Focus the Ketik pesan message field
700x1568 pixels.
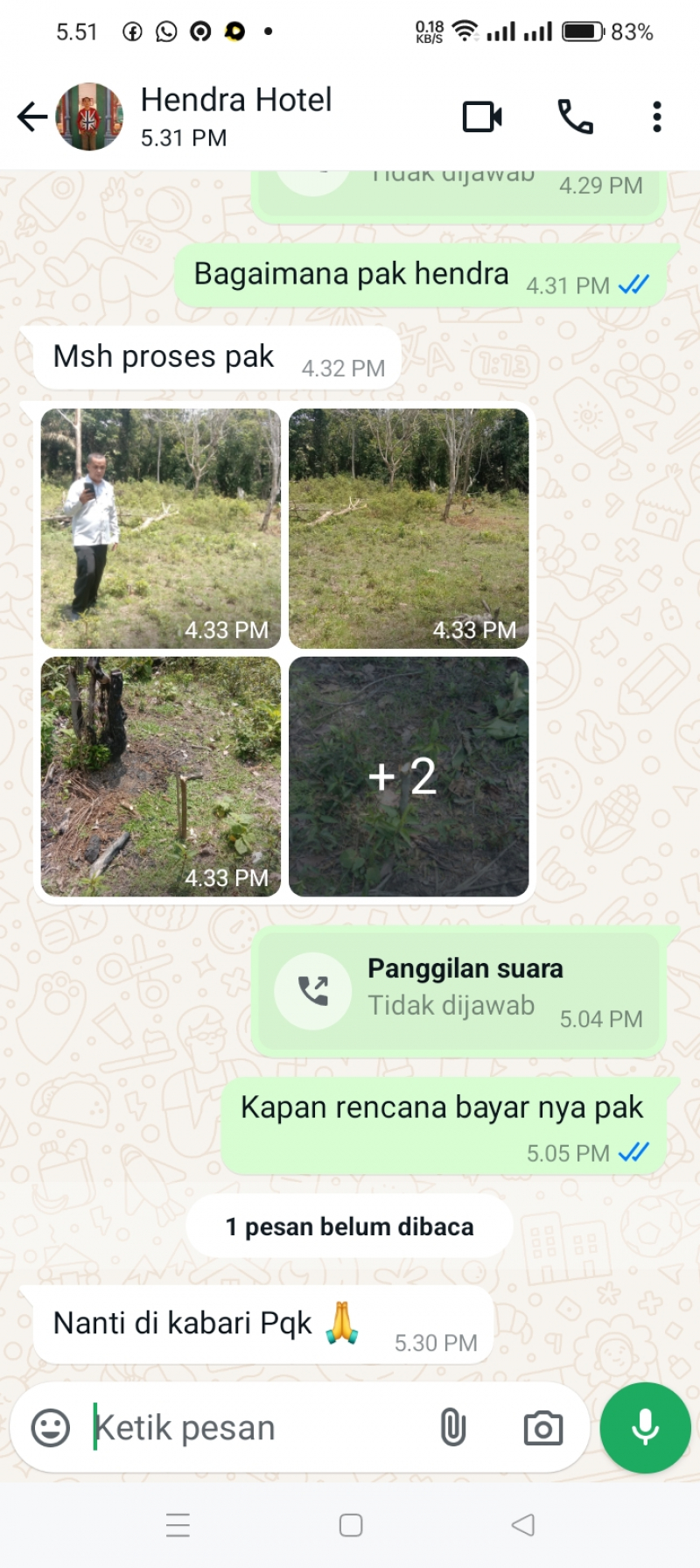pyautogui.click(x=254, y=1428)
